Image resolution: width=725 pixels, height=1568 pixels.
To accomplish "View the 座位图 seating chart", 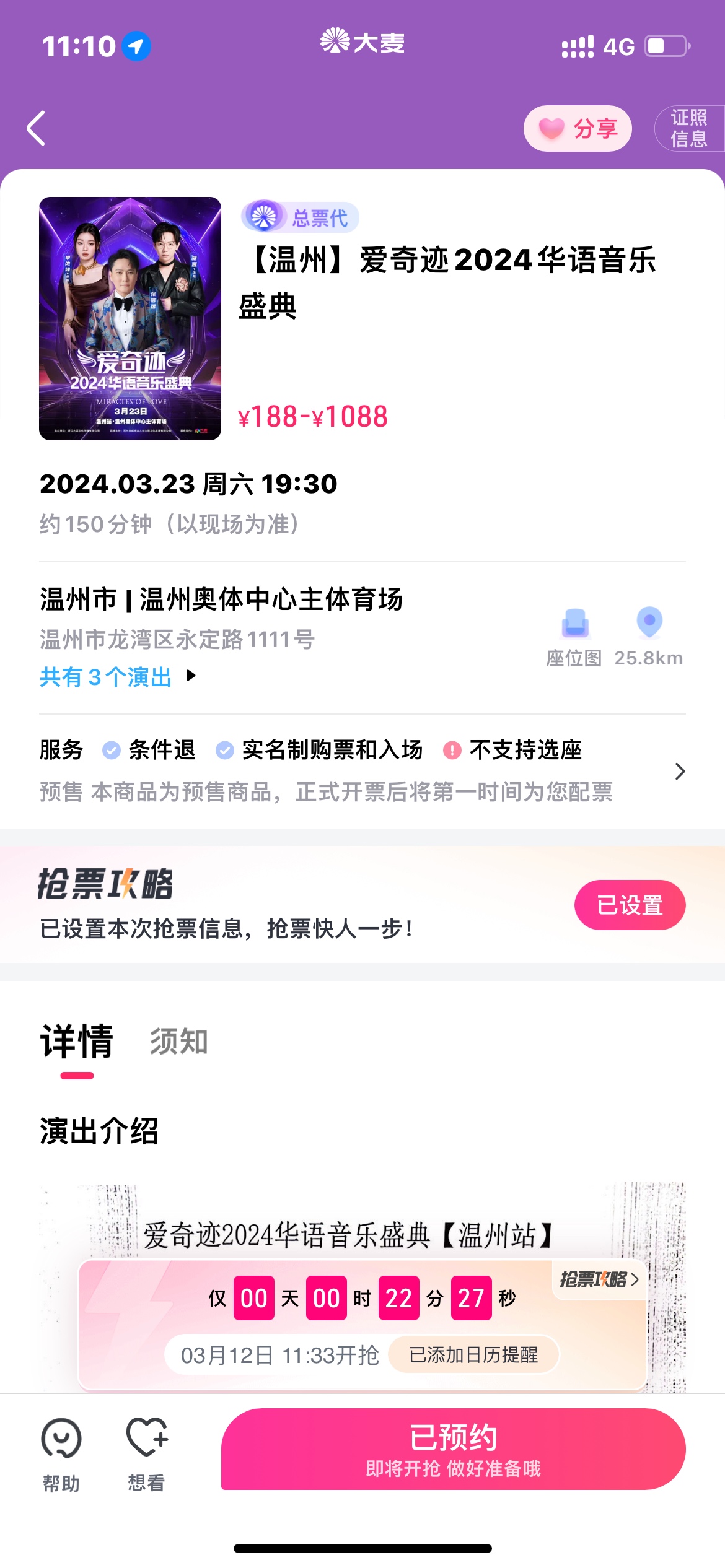I will pyautogui.click(x=574, y=635).
